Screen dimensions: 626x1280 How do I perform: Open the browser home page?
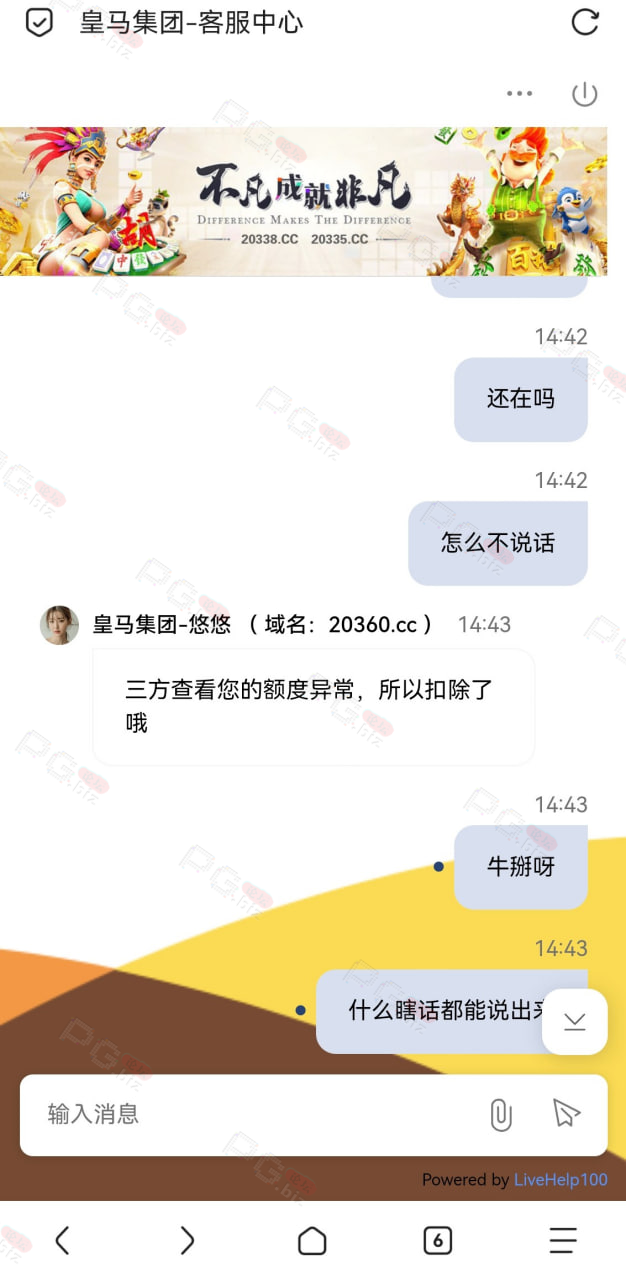point(312,1241)
